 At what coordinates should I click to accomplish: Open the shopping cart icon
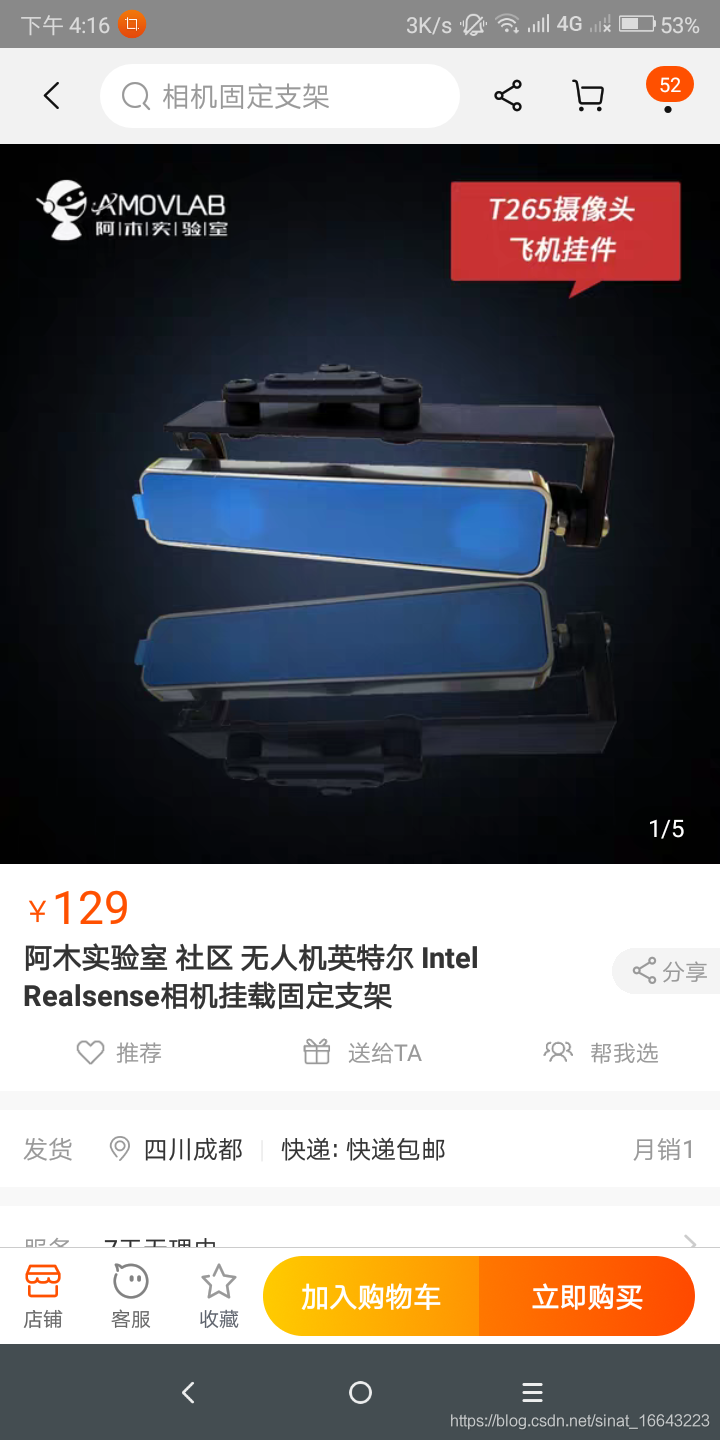[588, 96]
